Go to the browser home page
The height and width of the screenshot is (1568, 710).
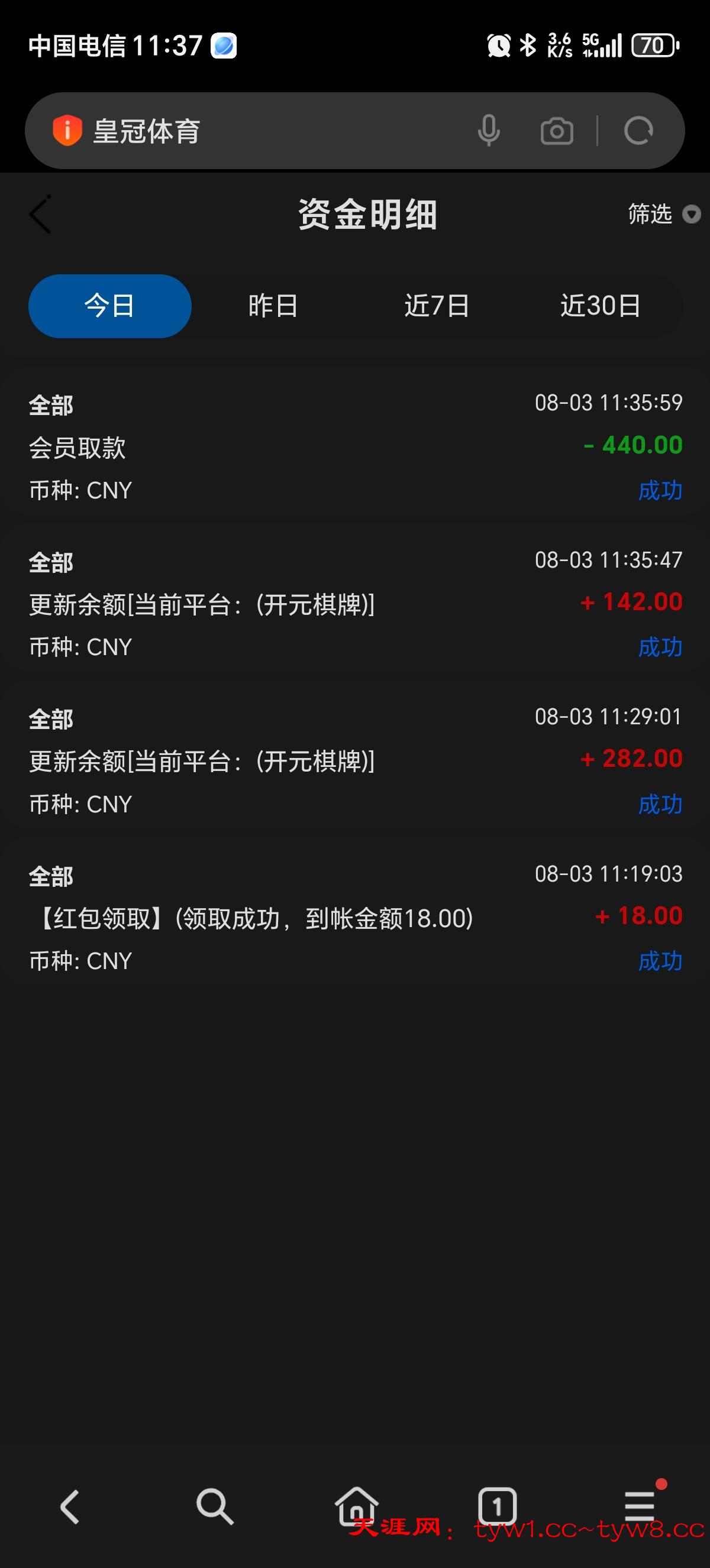point(356,1506)
